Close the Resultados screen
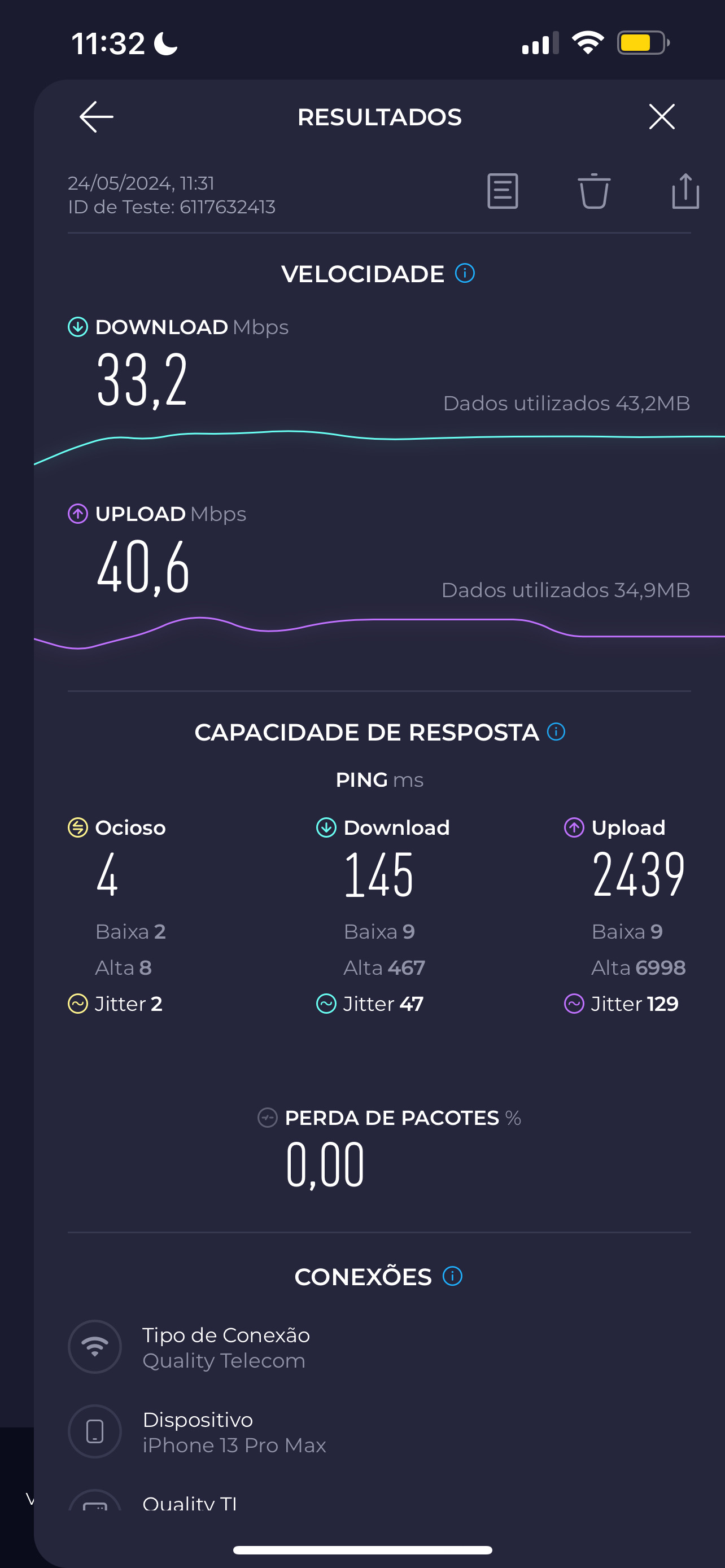Screen dimensions: 725x1568 coord(661,117)
